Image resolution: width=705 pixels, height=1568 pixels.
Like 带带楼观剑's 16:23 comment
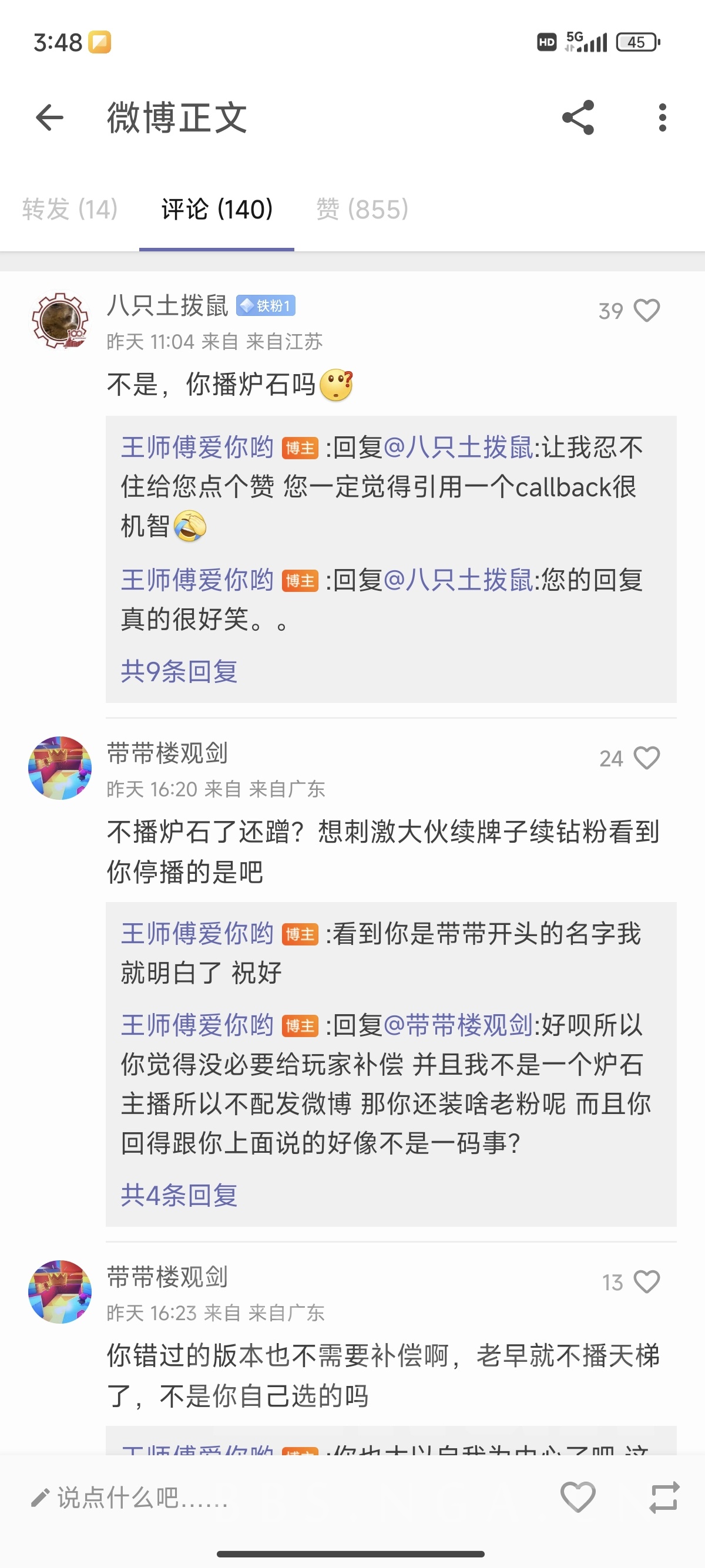[647, 1282]
